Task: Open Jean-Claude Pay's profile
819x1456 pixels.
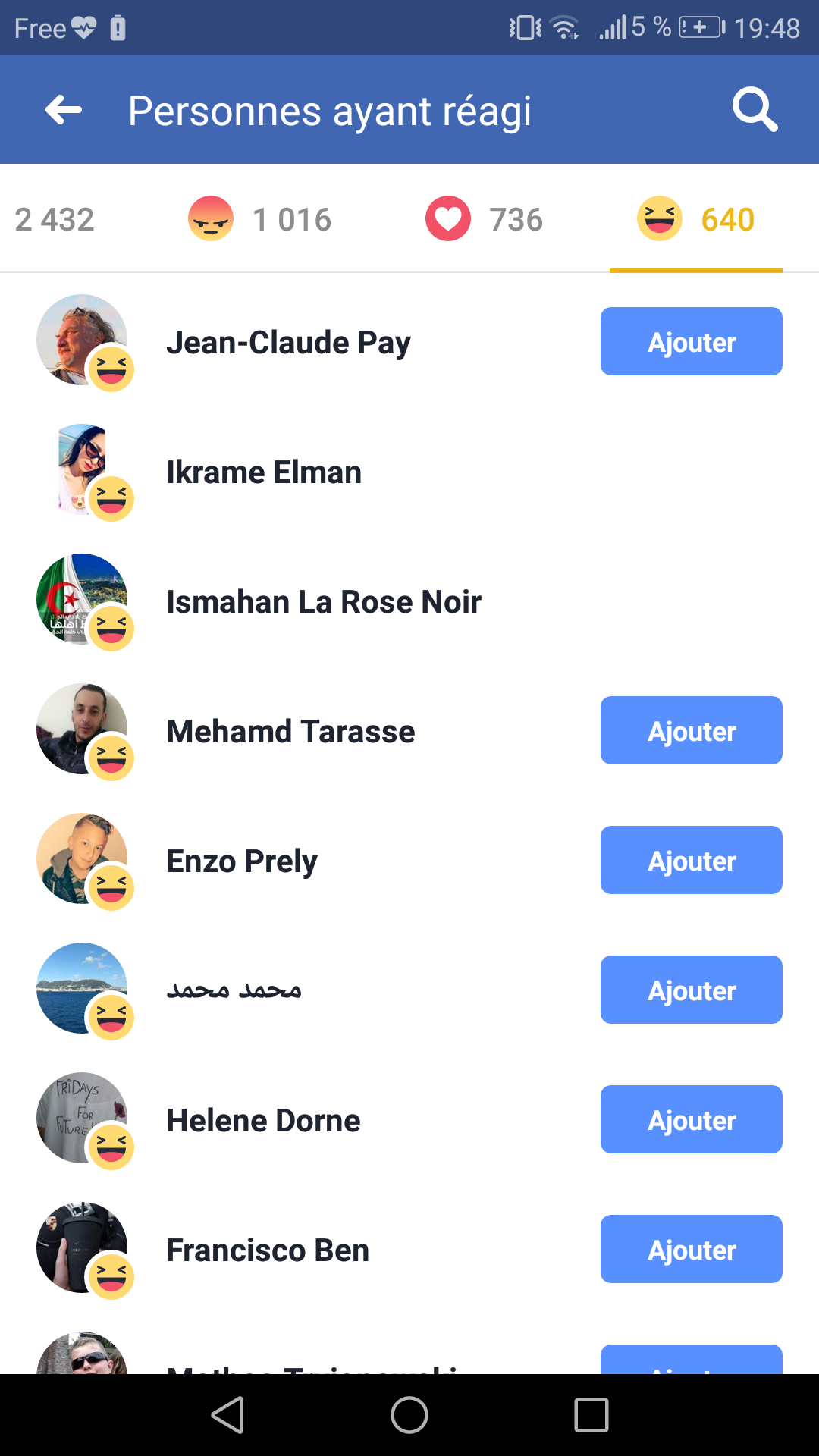Action: [288, 343]
